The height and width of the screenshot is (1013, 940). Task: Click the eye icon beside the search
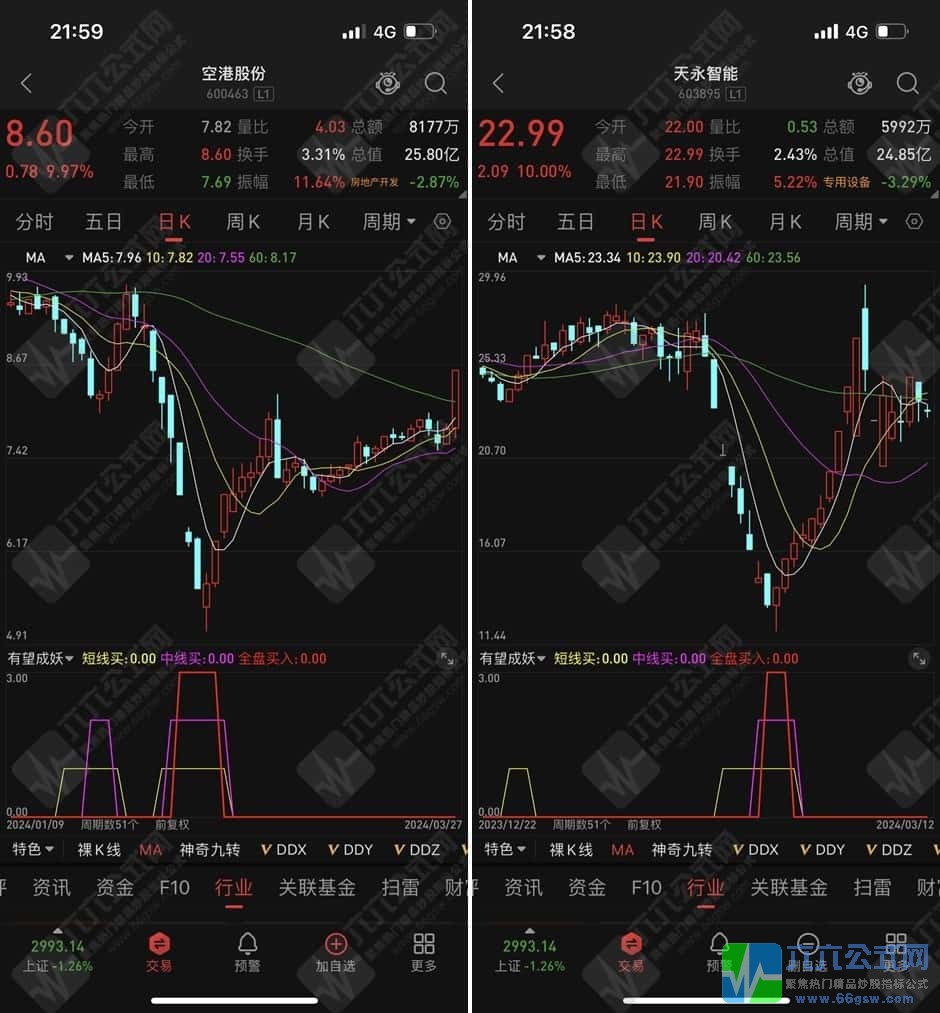click(x=387, y=84)
